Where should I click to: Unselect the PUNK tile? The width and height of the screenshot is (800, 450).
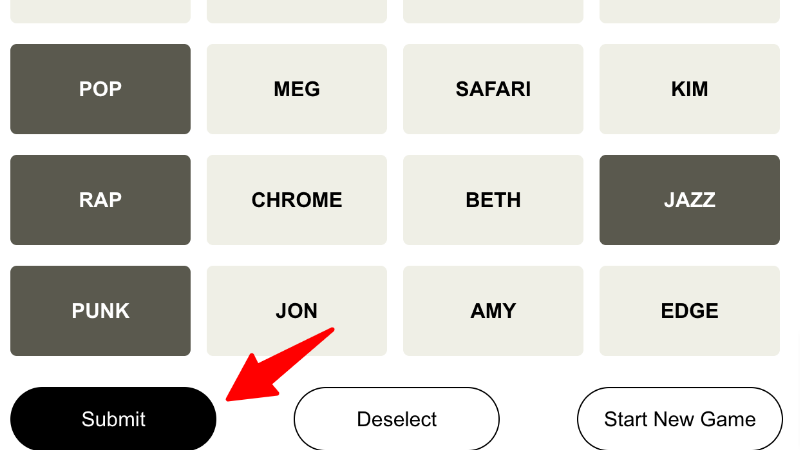100,311
